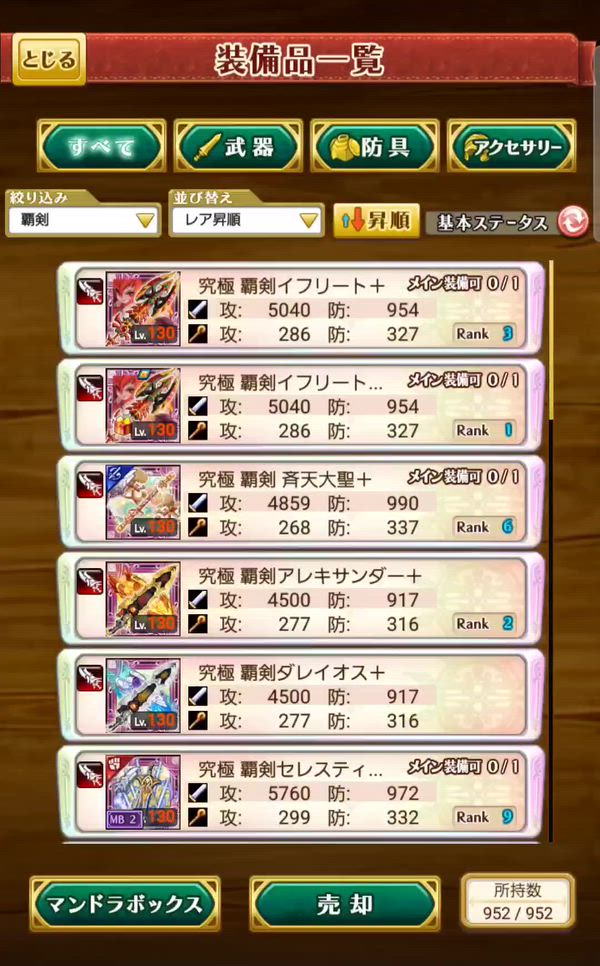Open the マンドラボックス
Image resolution: width=600 pixels, height=966 pixels.
click(x=124, y=904)
